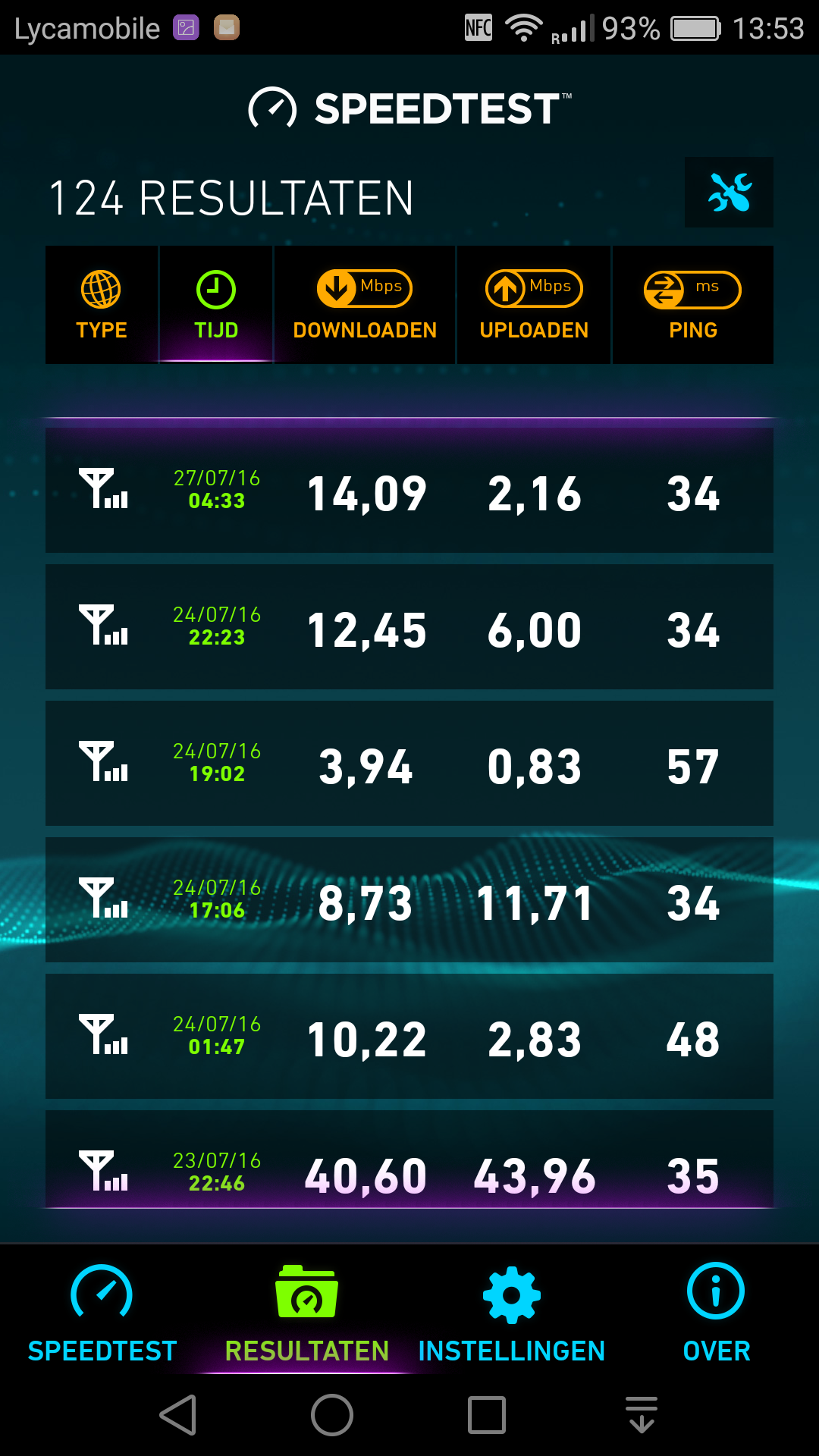Sort results by Tijd column

click(216, 305)
